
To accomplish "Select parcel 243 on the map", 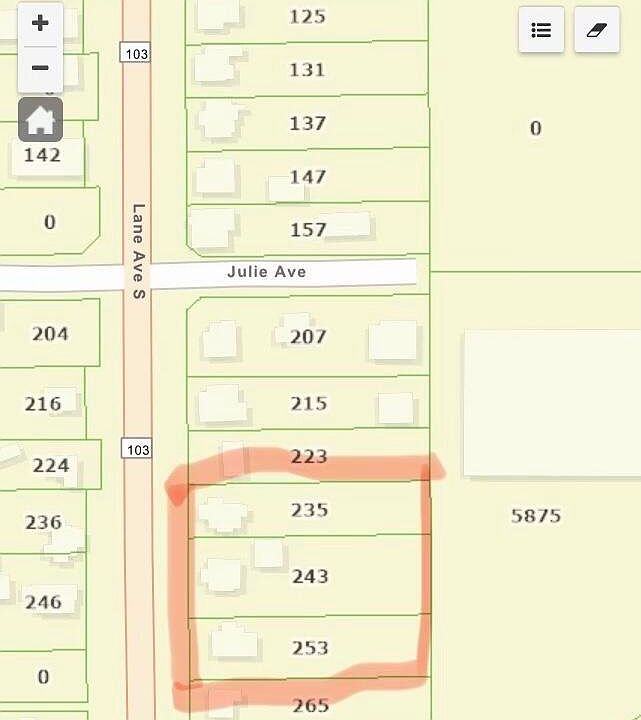I will 310,576.
